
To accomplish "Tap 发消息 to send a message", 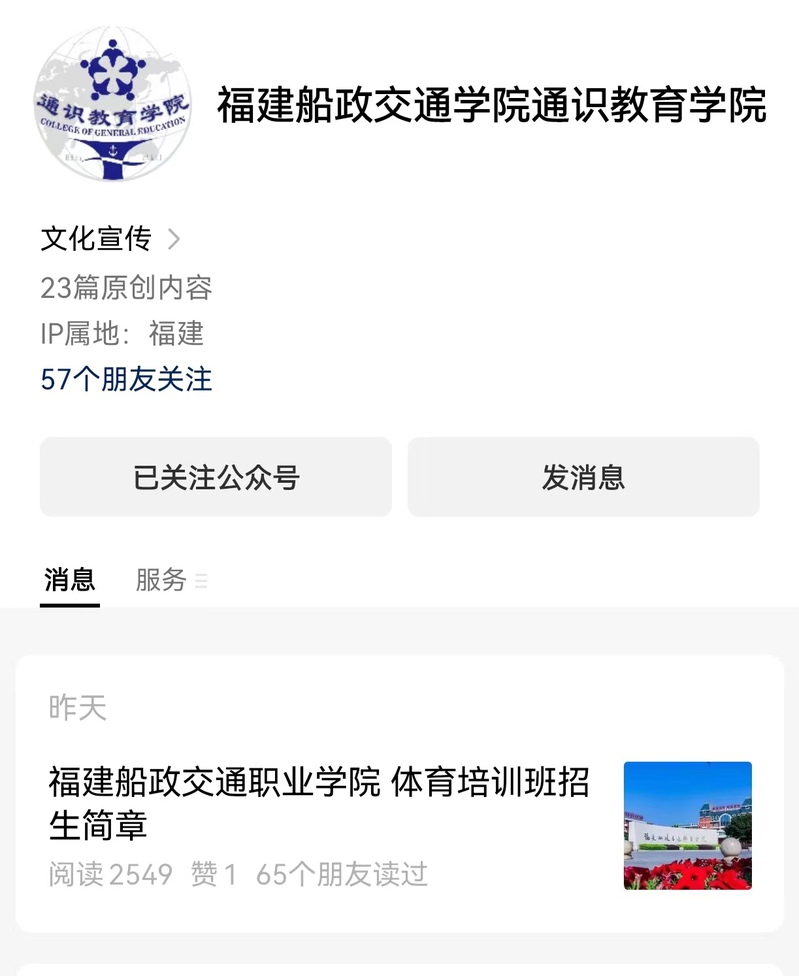I will [x=583, y=477].
